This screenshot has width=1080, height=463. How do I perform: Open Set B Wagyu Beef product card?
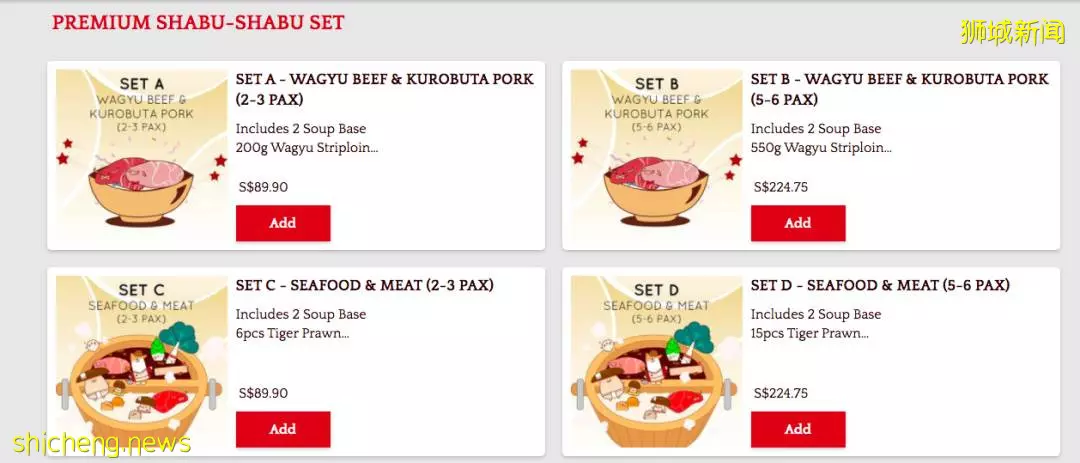899,89
